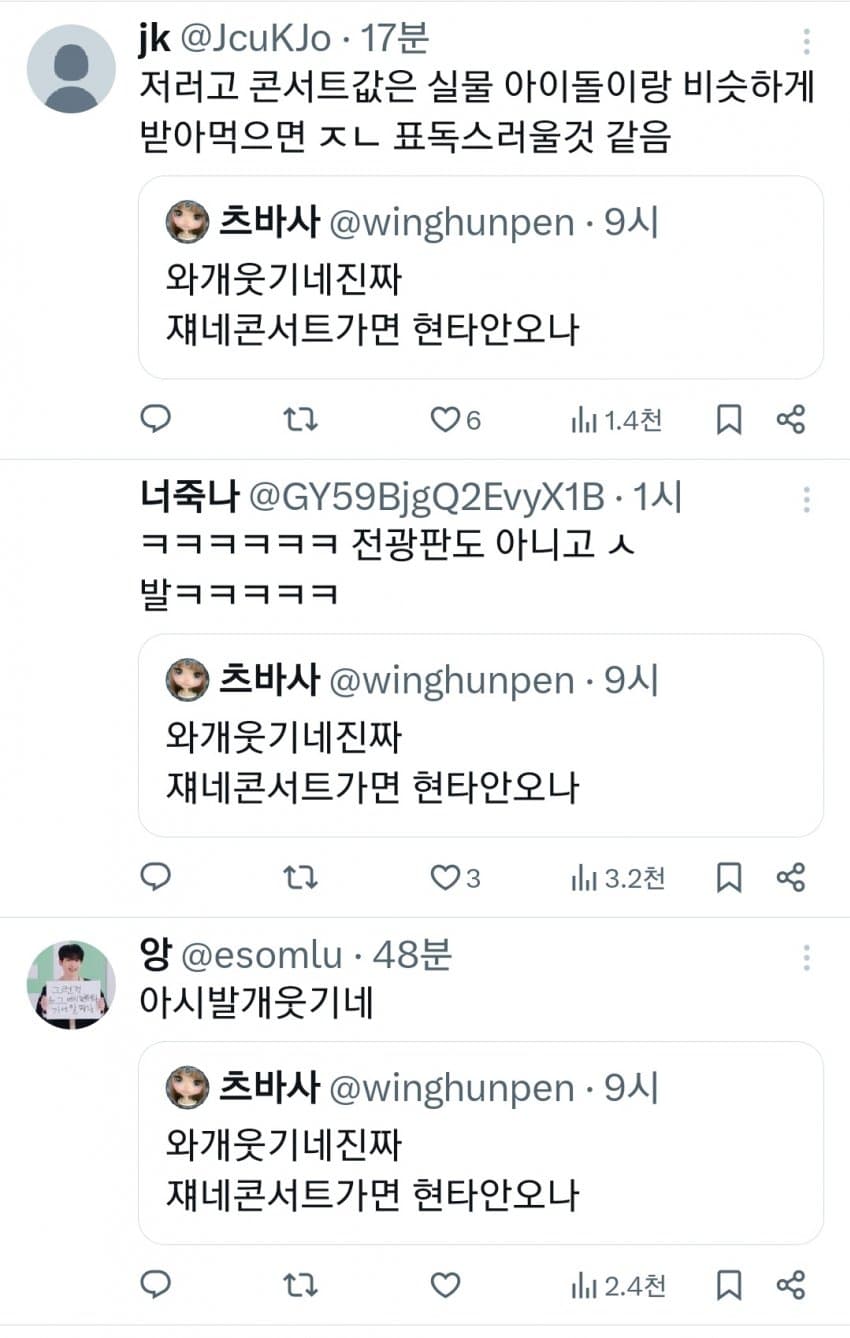Bookmark jk's tweet
Image resolution: width=850 pixels, height=1338 pixels.
click(x=729, y=421)
